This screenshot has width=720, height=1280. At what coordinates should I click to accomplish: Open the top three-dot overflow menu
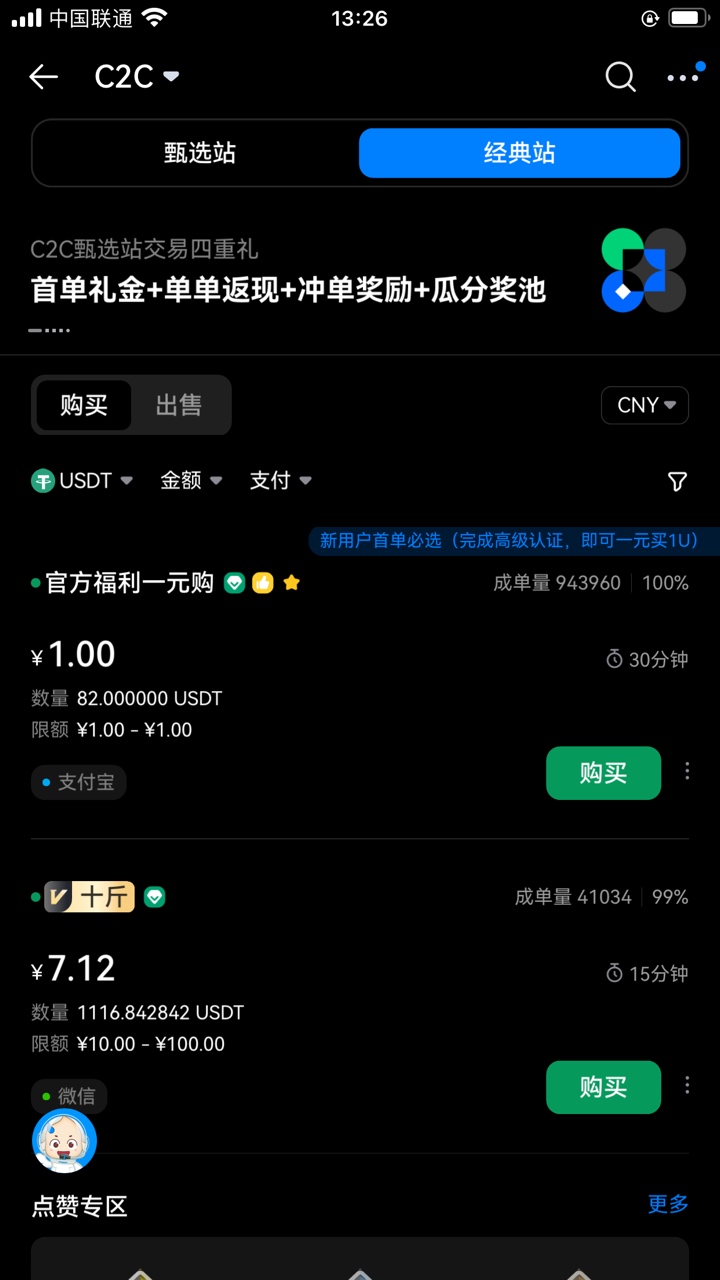point(683,77)
